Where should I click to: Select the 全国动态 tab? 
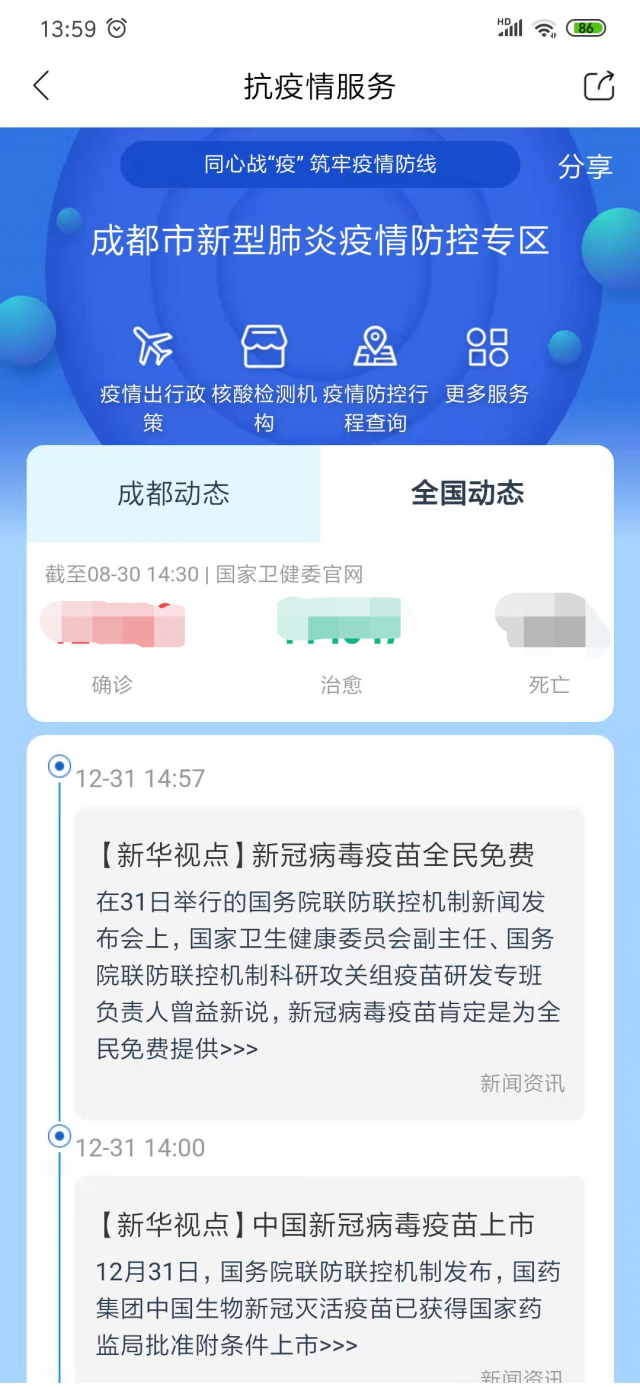467,493
